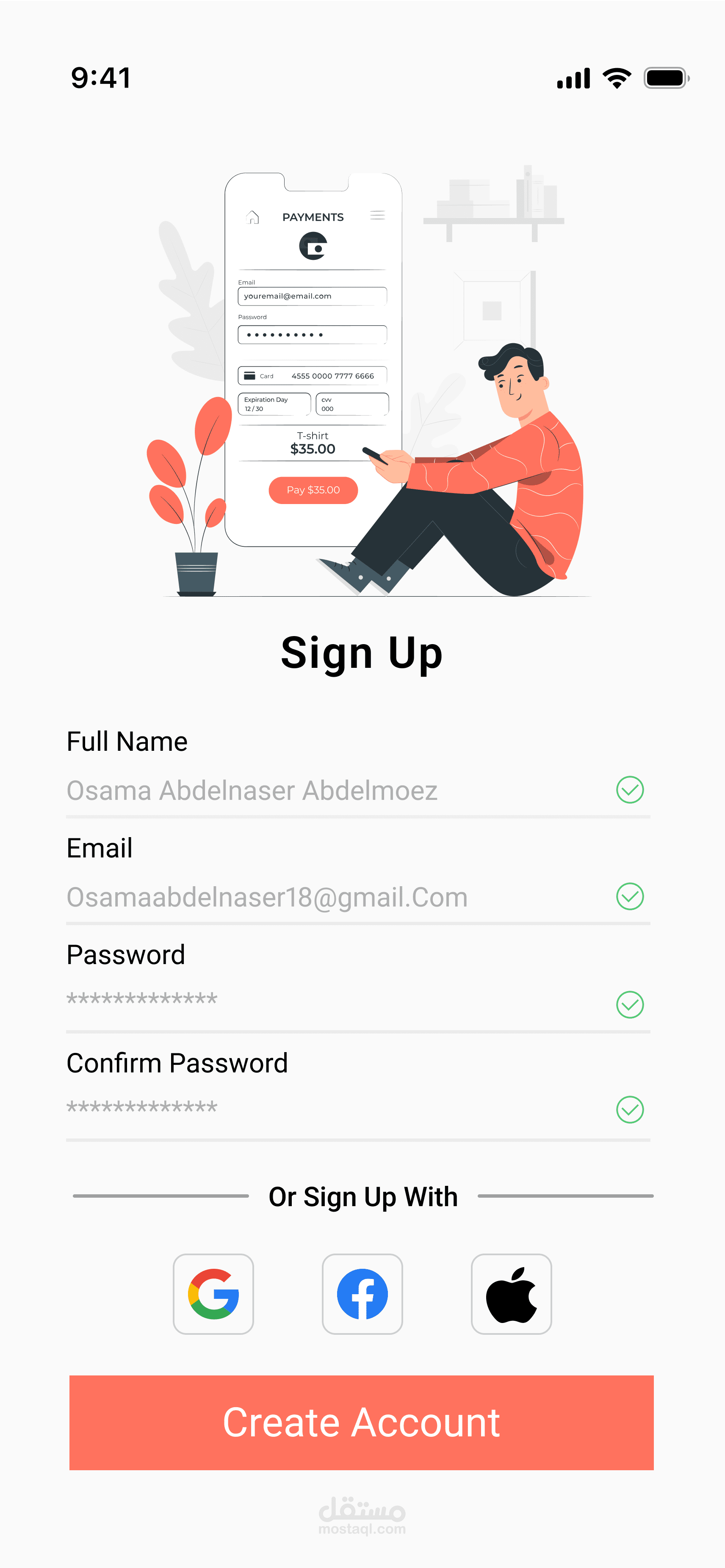The image size is (725, 1568).
Task: Sign up with Google
Action: point(213,1293)
